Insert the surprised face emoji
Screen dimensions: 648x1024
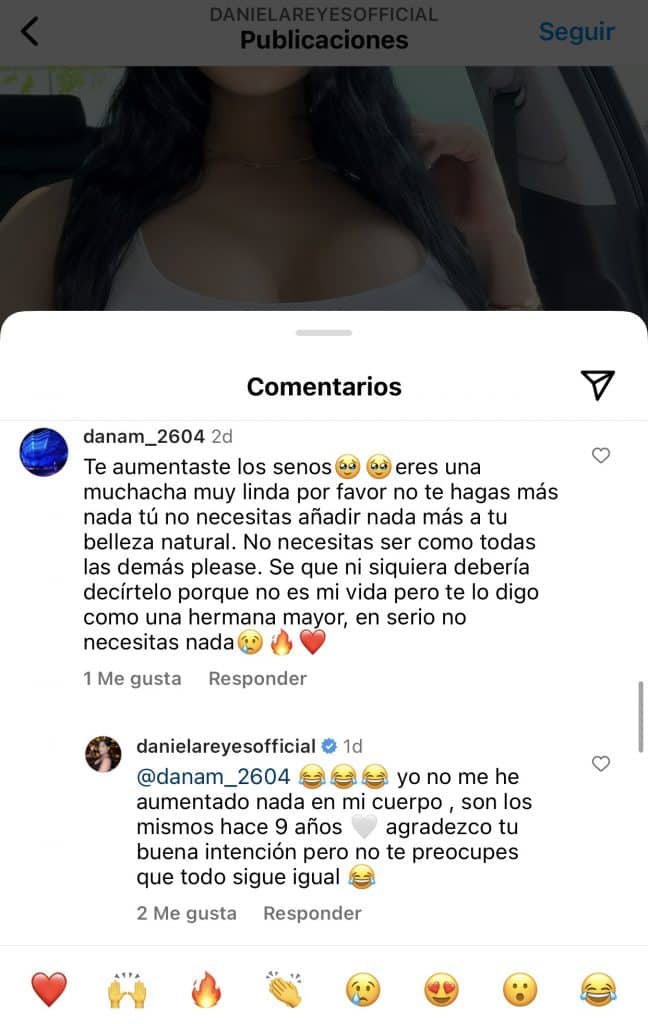520,990
